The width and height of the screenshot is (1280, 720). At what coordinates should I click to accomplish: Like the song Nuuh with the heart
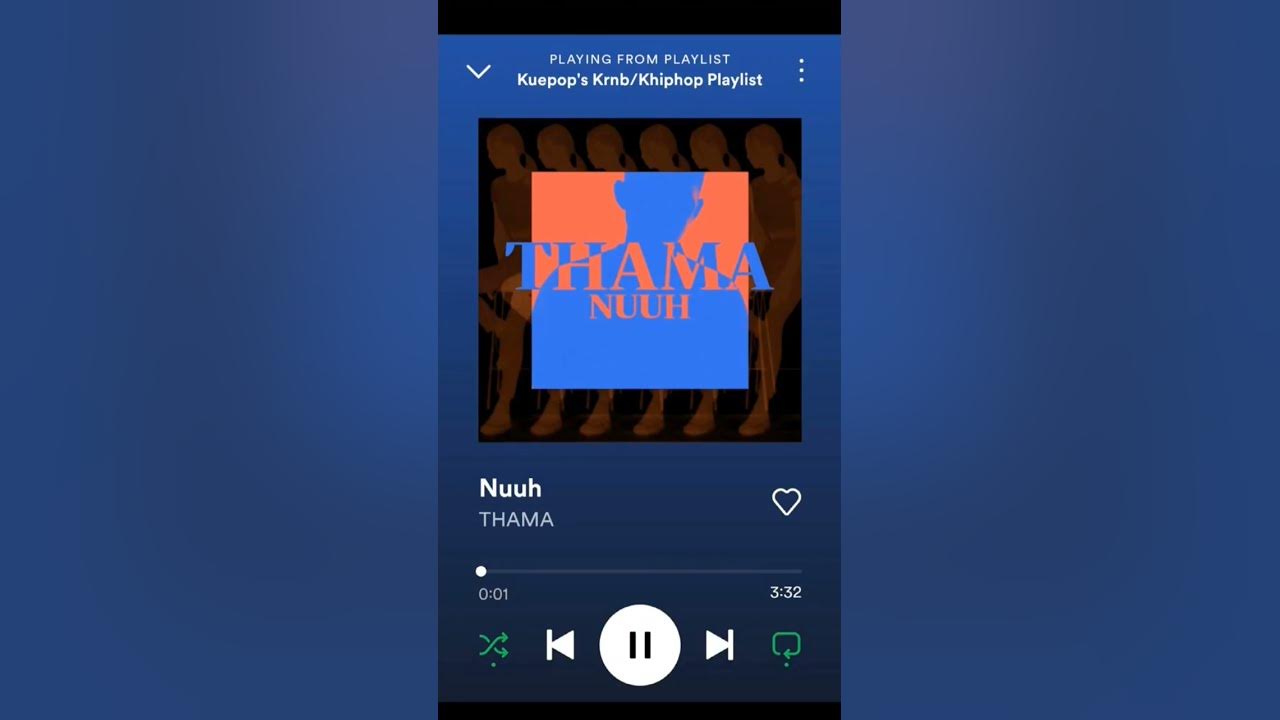pos(786,502)
